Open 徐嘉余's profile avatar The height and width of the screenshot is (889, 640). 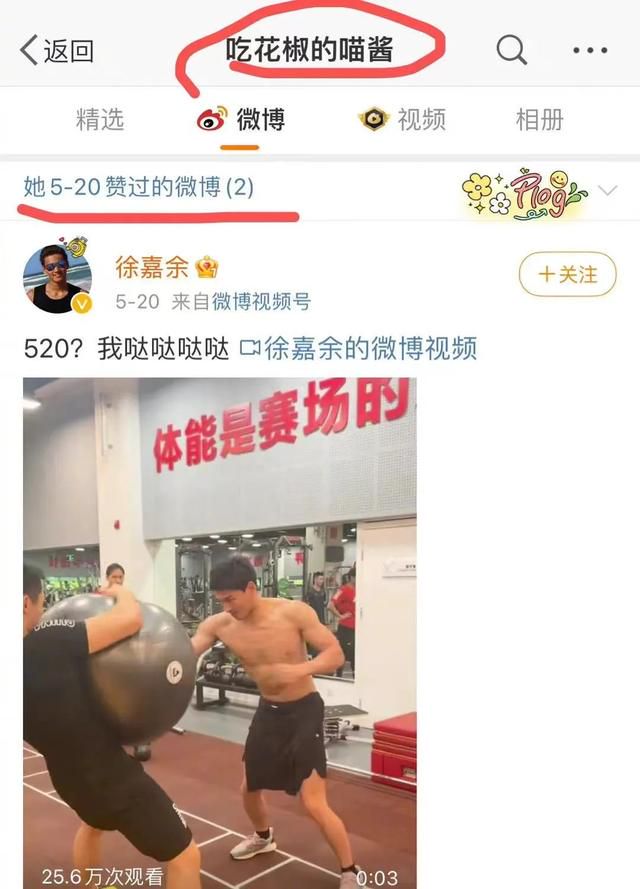click(57, 277)
